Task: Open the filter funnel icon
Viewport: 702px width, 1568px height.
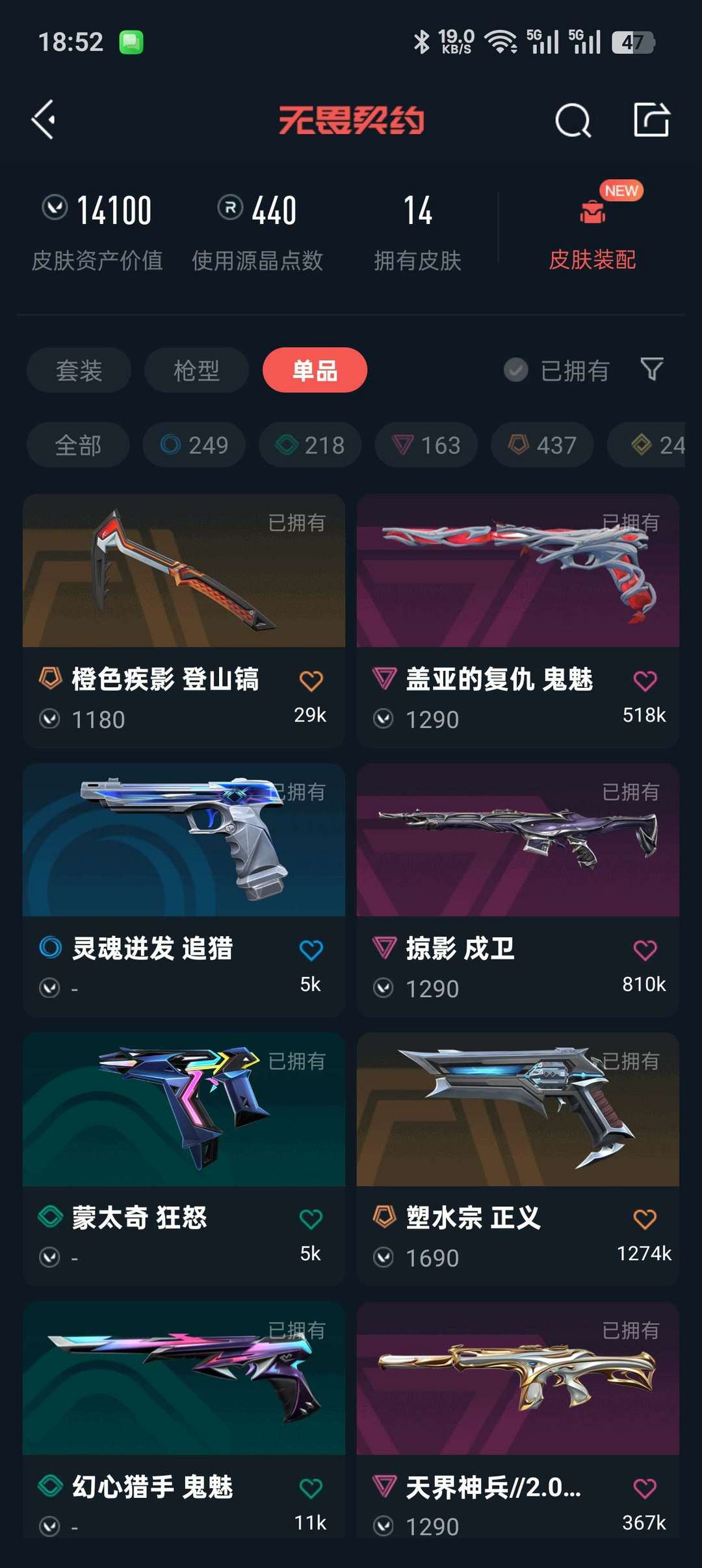Action: (x=651, y=370)
